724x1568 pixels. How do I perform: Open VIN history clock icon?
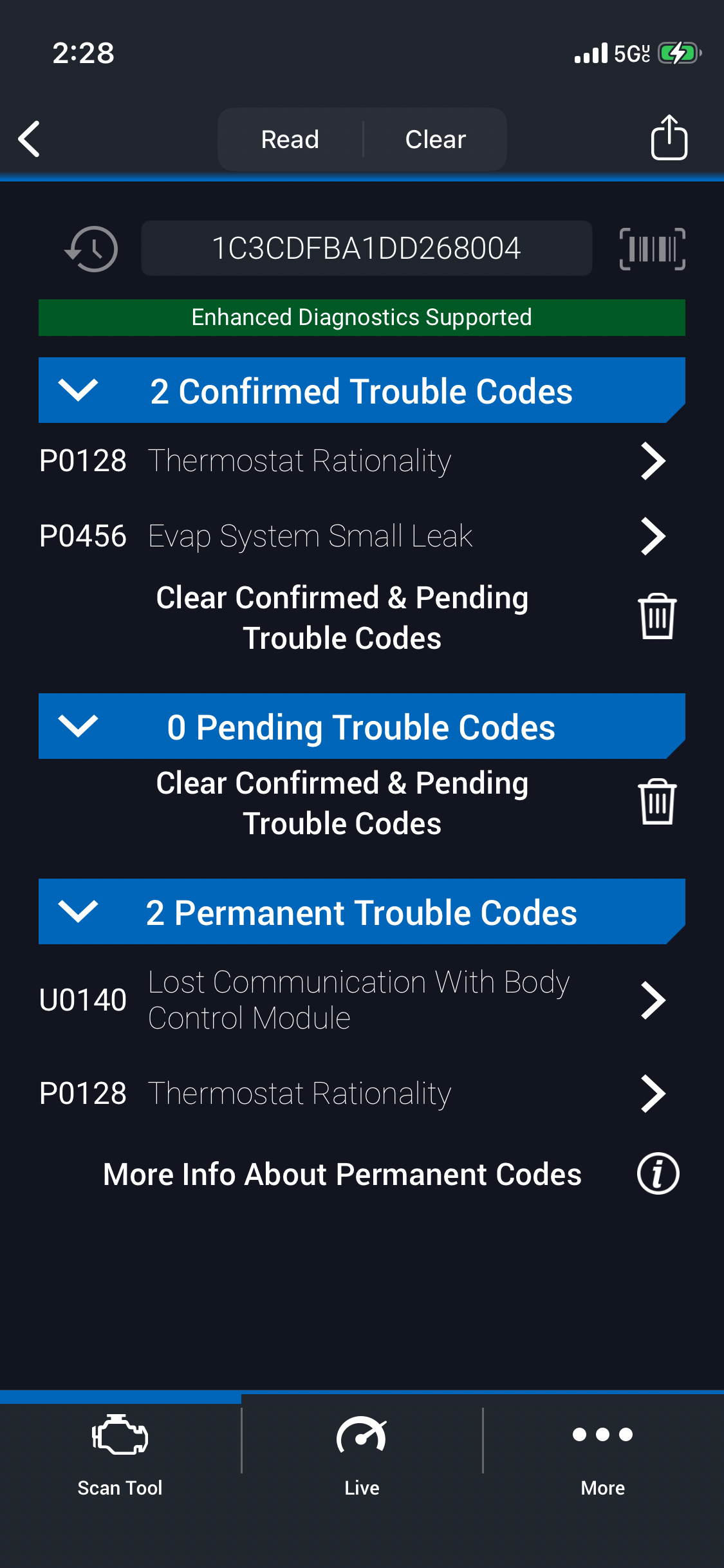92,249
